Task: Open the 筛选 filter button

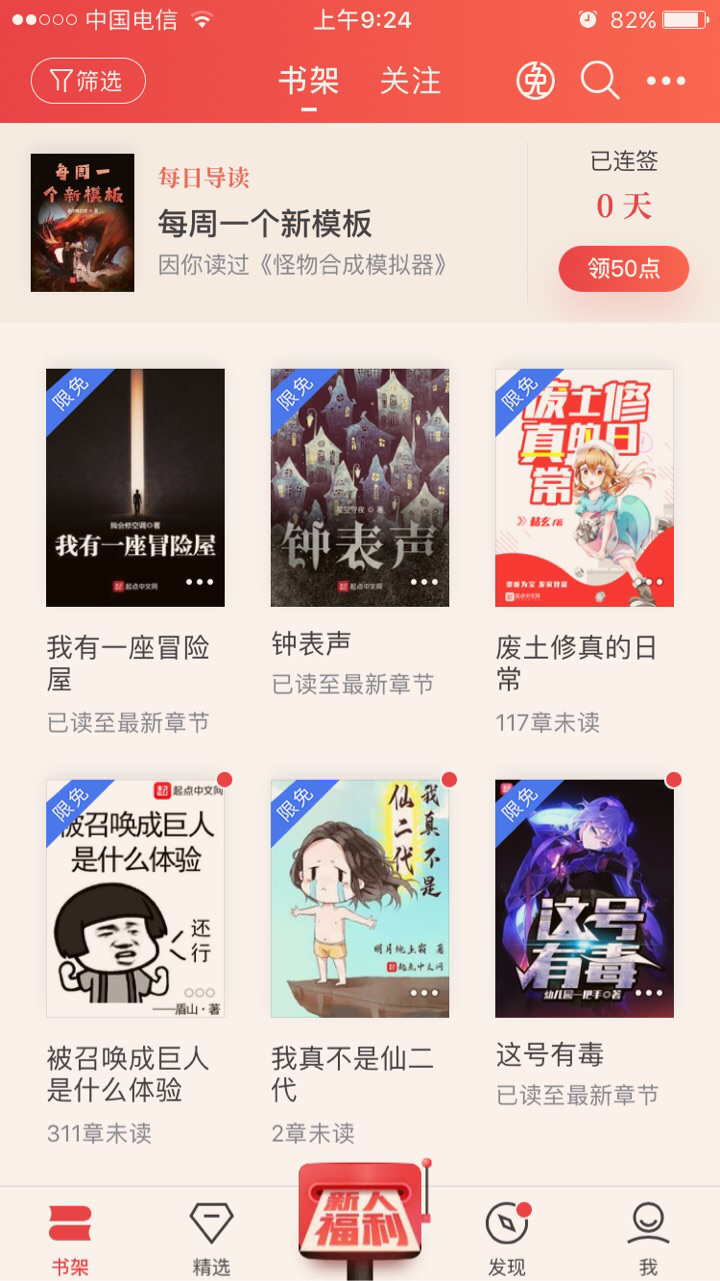Action: click(88, 81)
